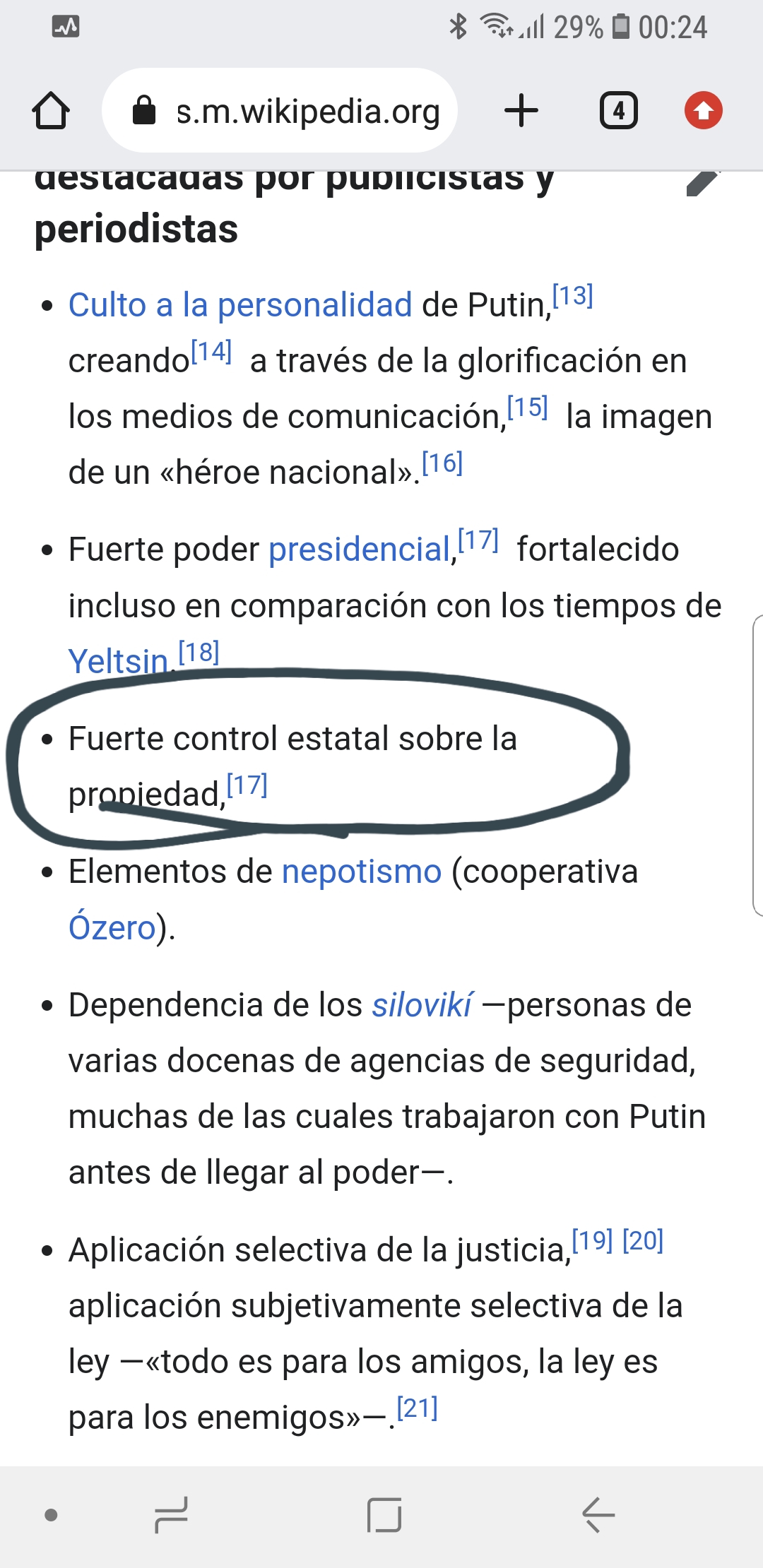Open the silovikí link
The width and height of the screenshot is (763, 1568).
(x=422, y=1005)
